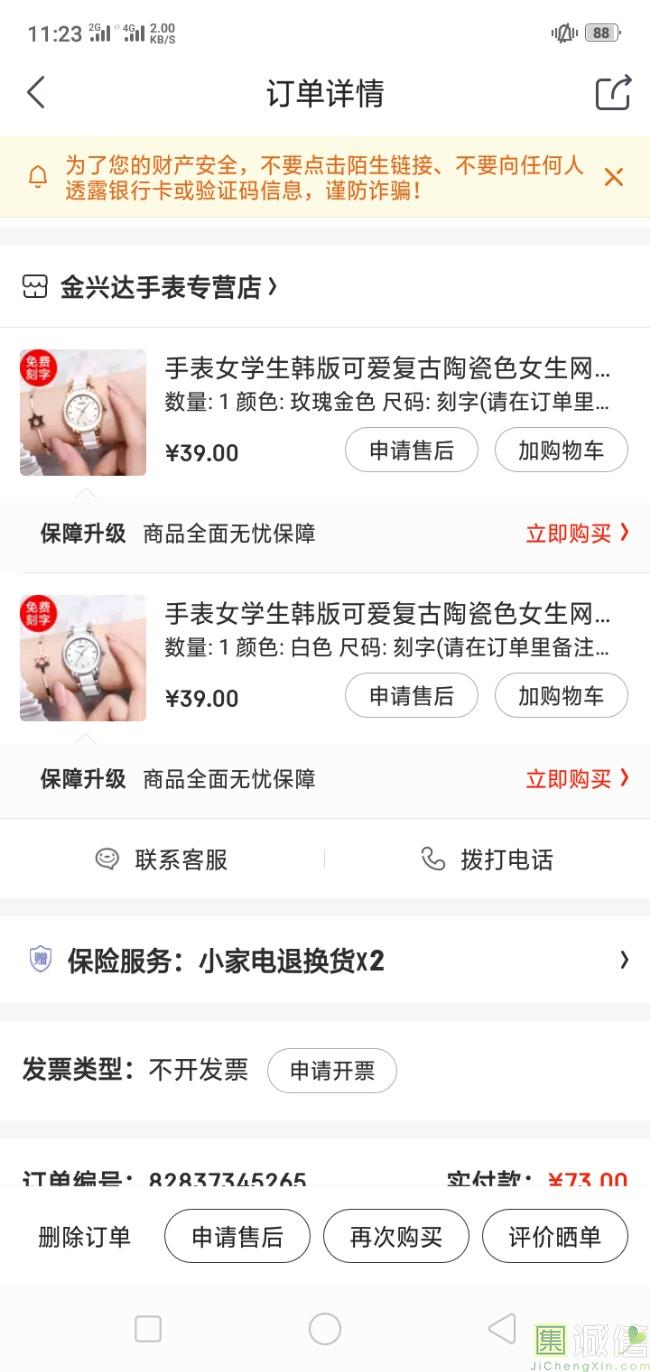Viewport: 650px width, 1372px height.
Task: Open 评价晒单 to review the order
Action: tap(555, 1237)
